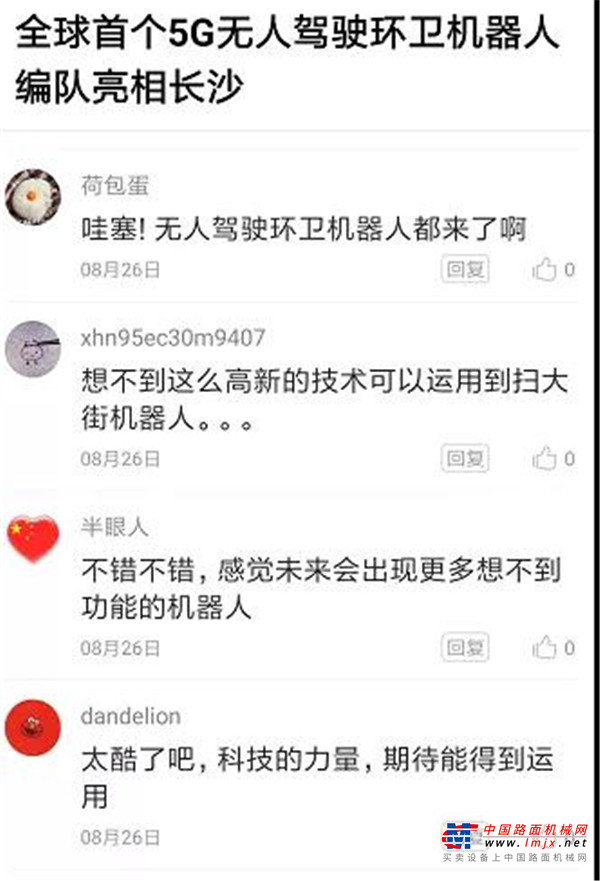
Task: Open xhn95ec30m9407's profile avatar
Action: pos(33,349)
